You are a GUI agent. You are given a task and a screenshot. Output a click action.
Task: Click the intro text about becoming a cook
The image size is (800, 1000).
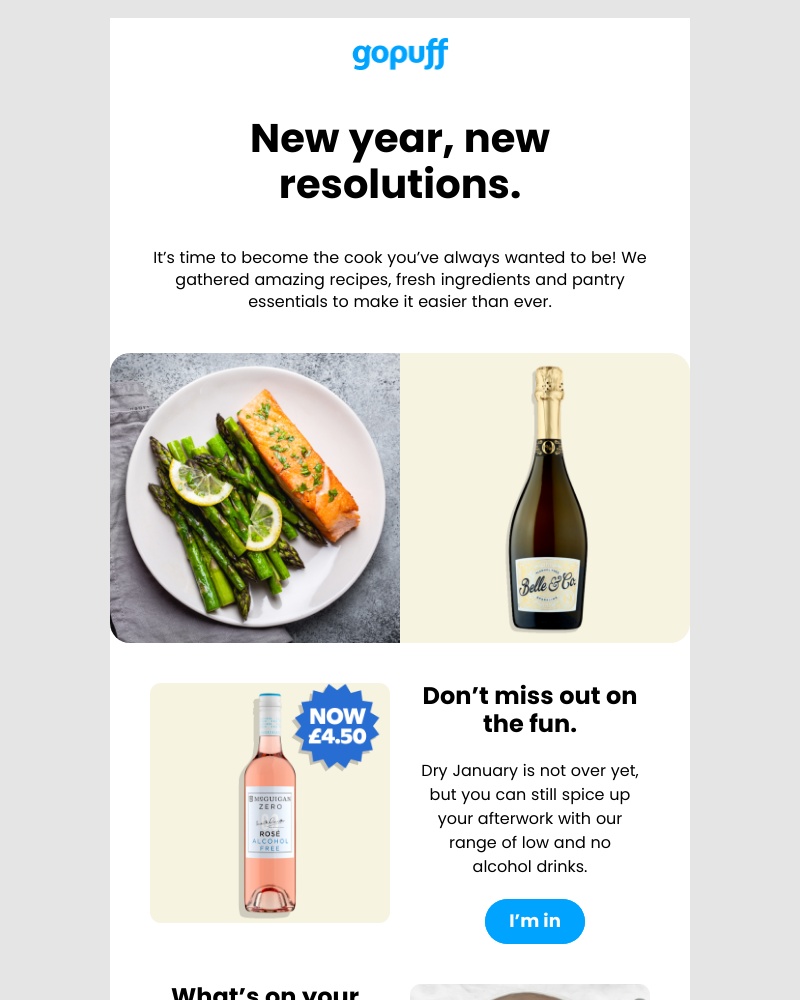pos(400,279)
